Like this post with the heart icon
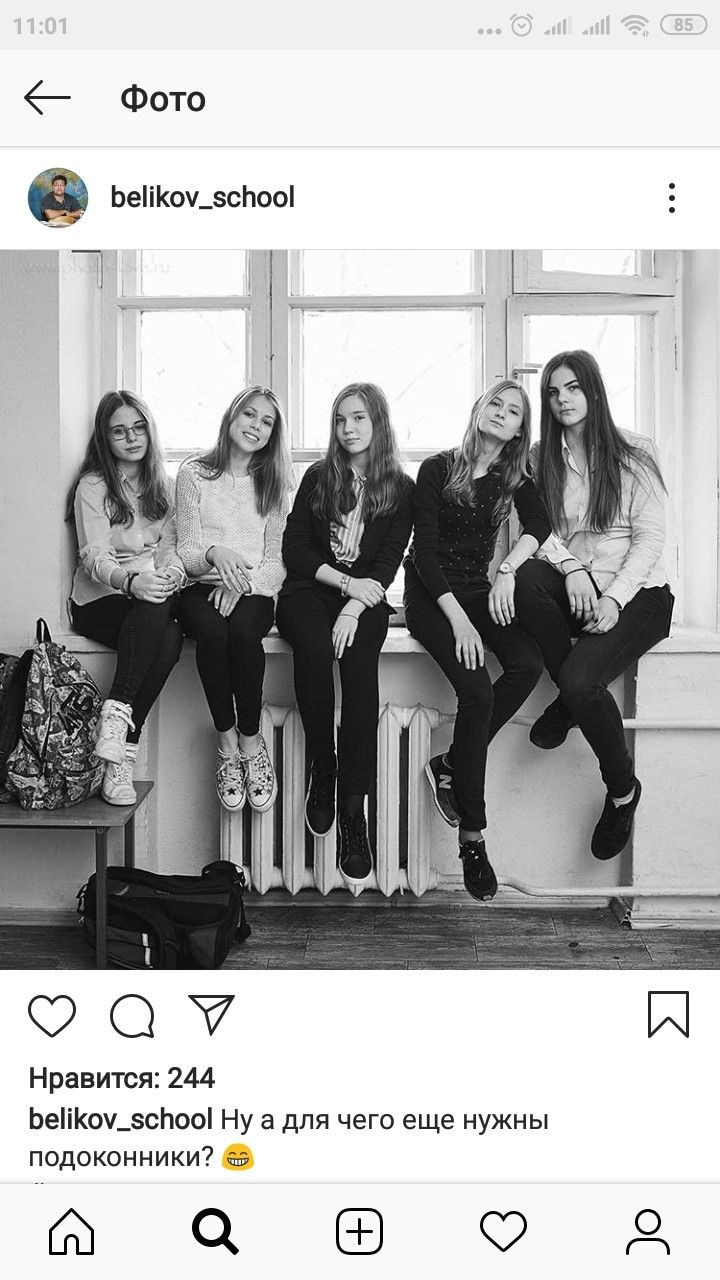Viewport: 720px width, 1280px height. 52,1016
